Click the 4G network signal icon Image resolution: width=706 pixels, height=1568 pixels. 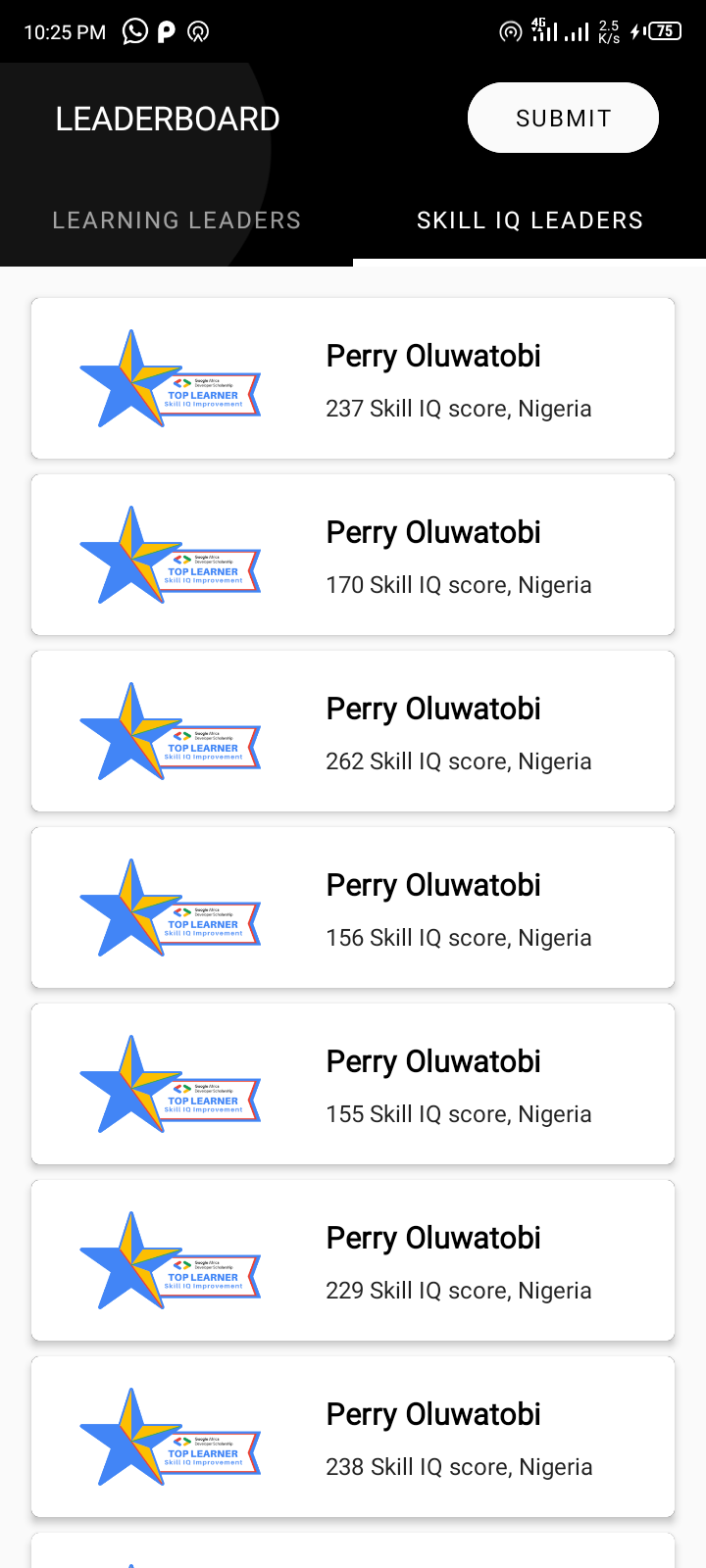pyautogui.click(x=542, y=30)
